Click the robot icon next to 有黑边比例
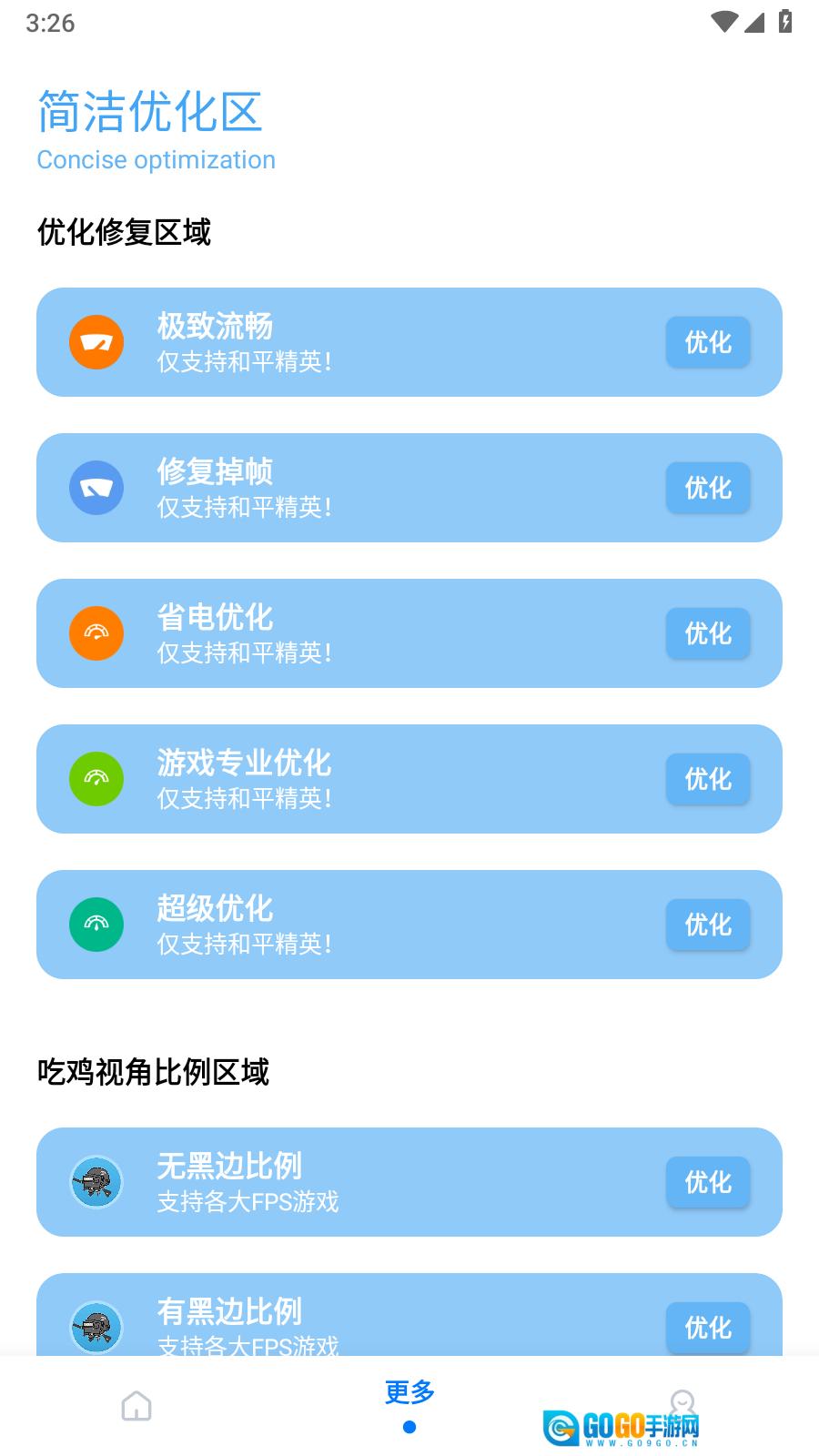The height and width of the screenshot is (1456, 819). pos(95,1328)
